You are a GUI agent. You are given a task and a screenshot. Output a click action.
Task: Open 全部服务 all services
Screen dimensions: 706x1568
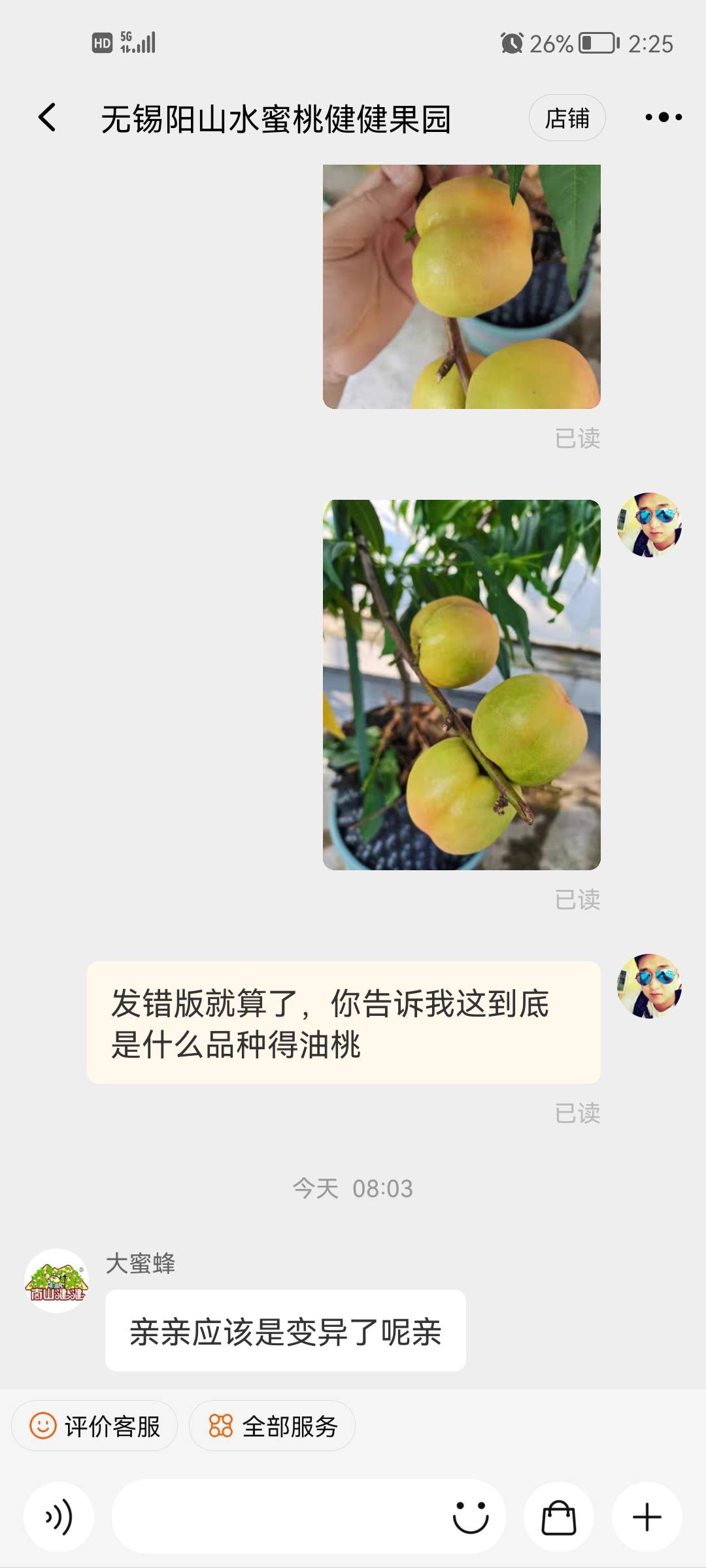click(x=272, y=1426)
